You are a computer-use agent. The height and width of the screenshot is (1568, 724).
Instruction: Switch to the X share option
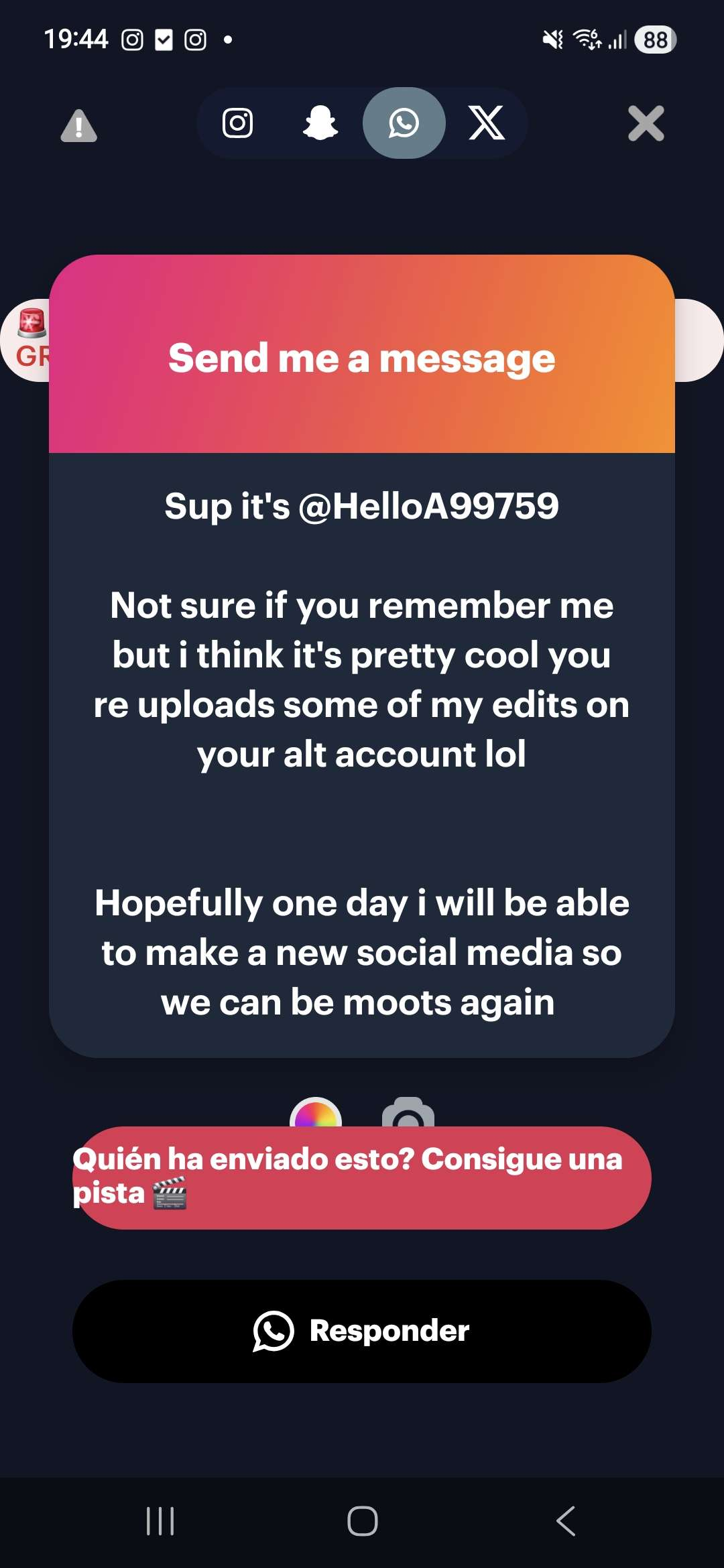pyautogui.click(x=487, y=123)
